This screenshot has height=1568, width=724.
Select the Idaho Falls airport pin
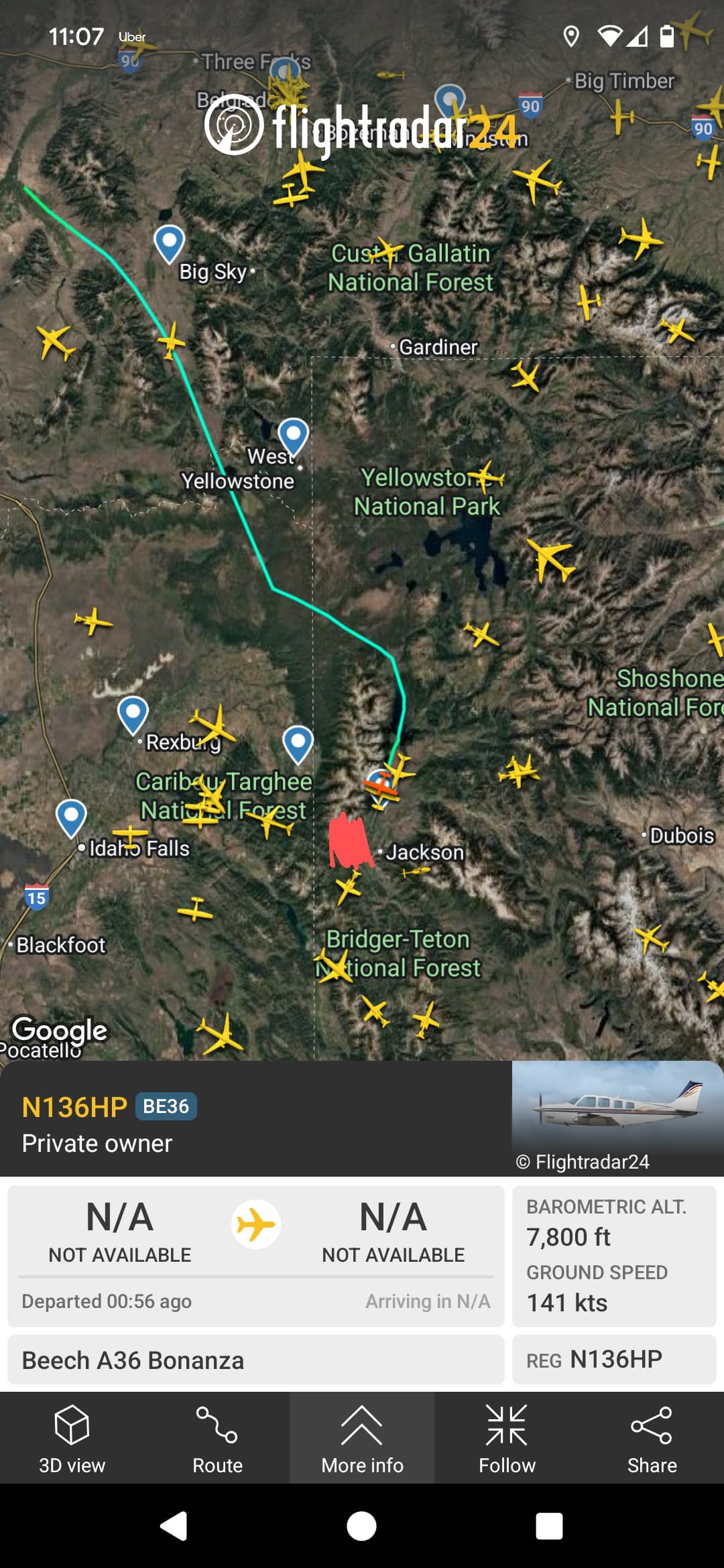tap(71, 816)
